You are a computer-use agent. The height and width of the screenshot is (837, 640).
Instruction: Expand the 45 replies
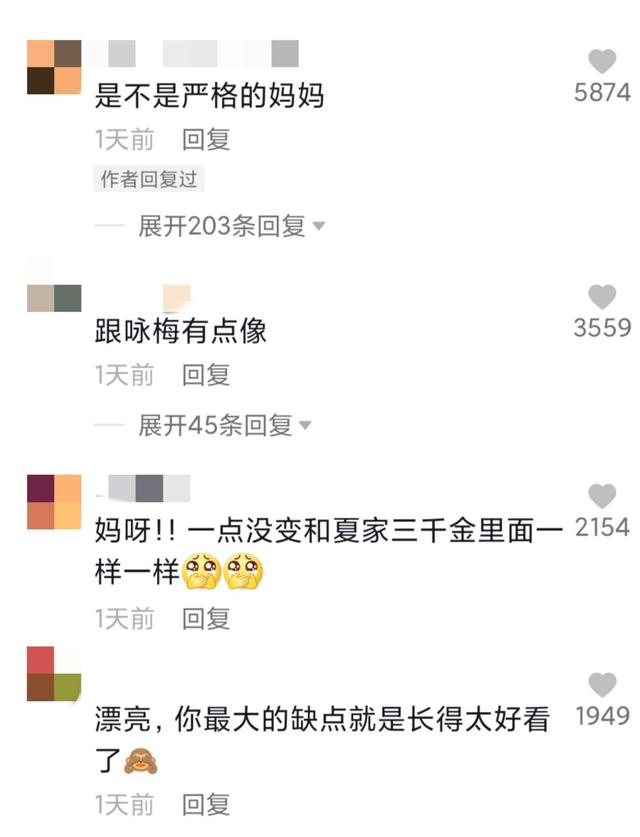coord(225,425)
